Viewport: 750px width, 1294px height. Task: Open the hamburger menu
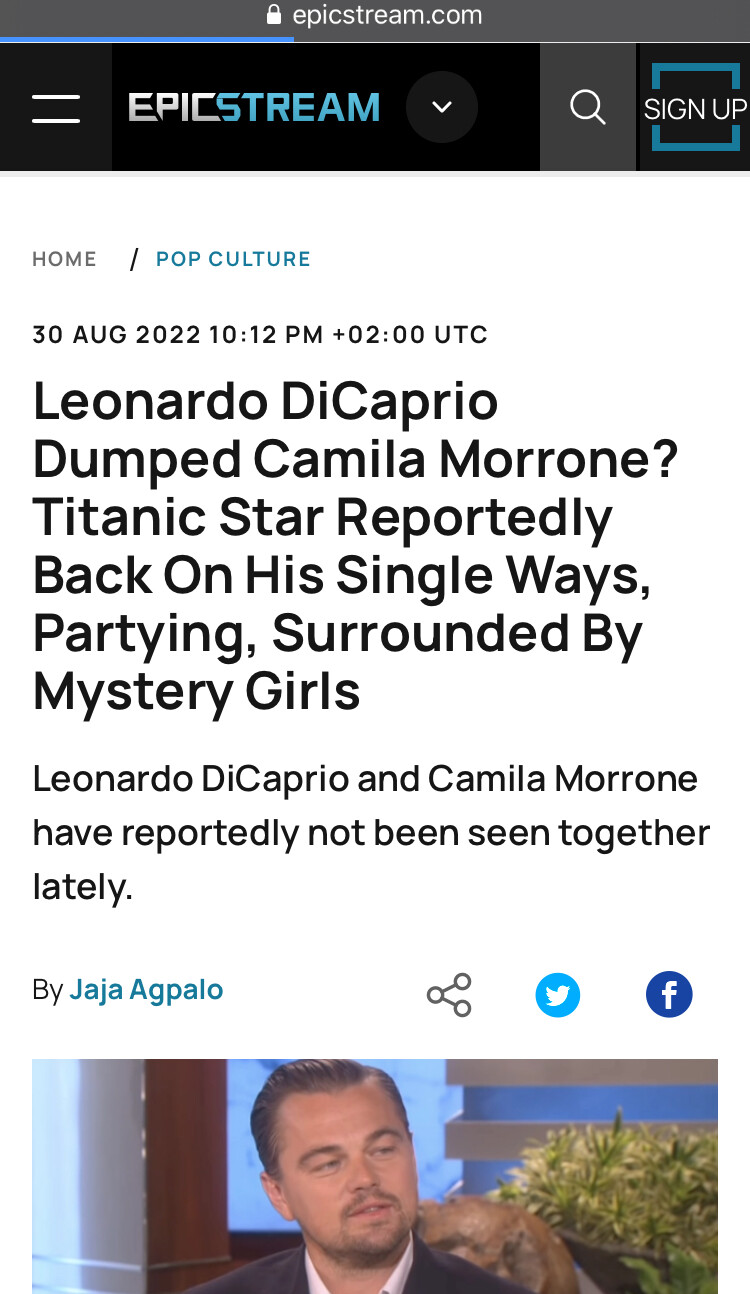click(56, 108)
